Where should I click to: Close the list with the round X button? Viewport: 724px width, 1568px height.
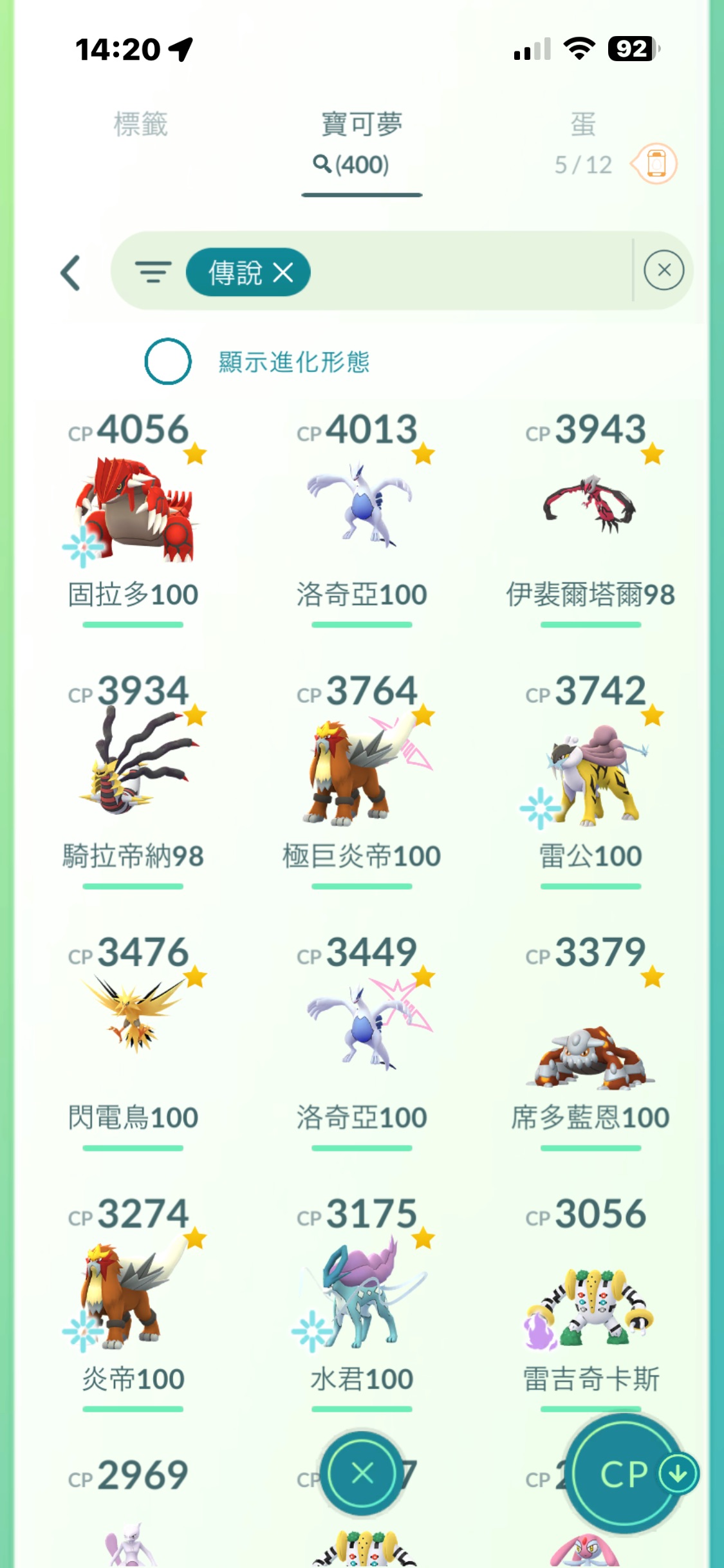tap(362, 1473)
